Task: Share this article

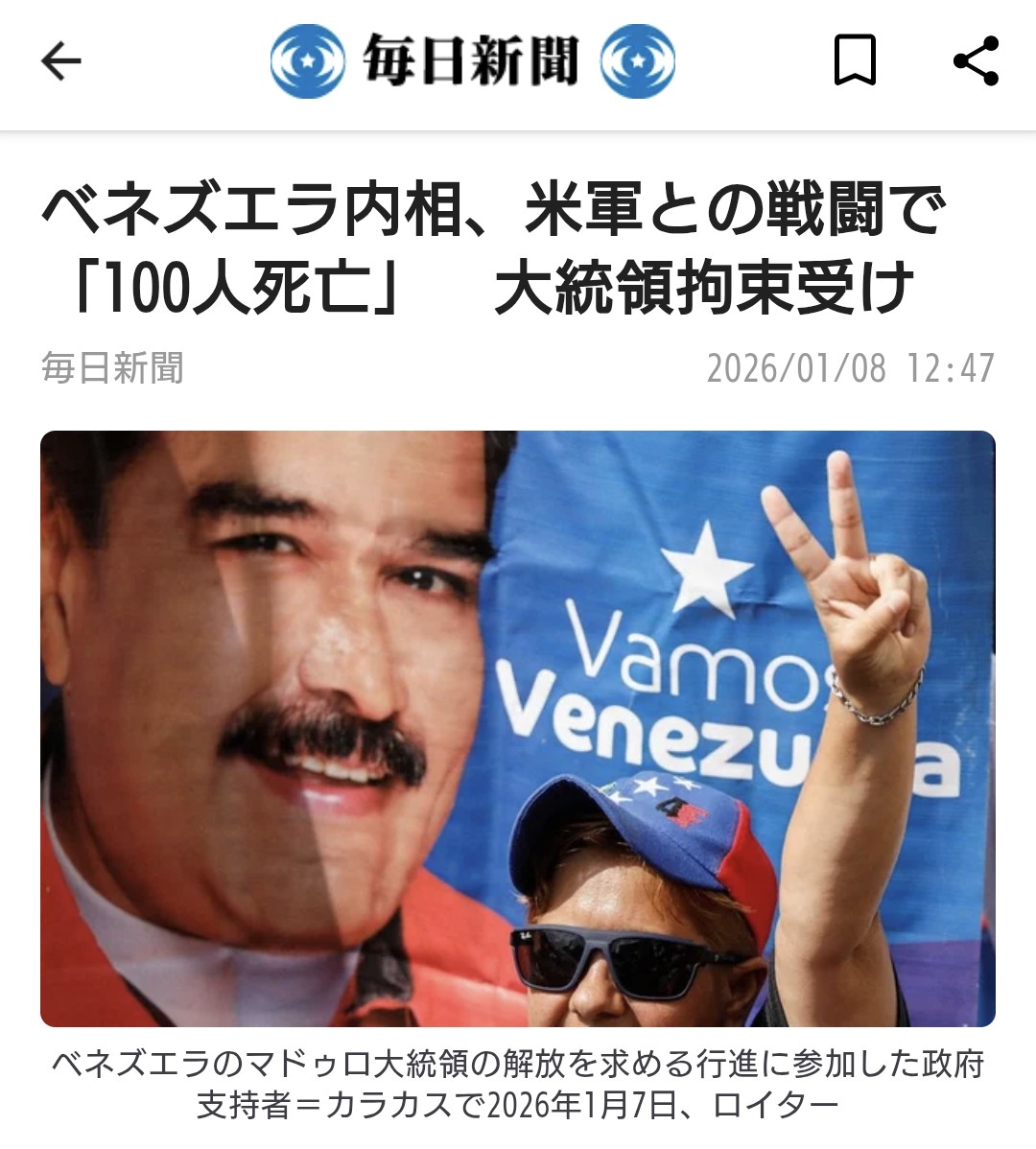Action: point(976,61)
